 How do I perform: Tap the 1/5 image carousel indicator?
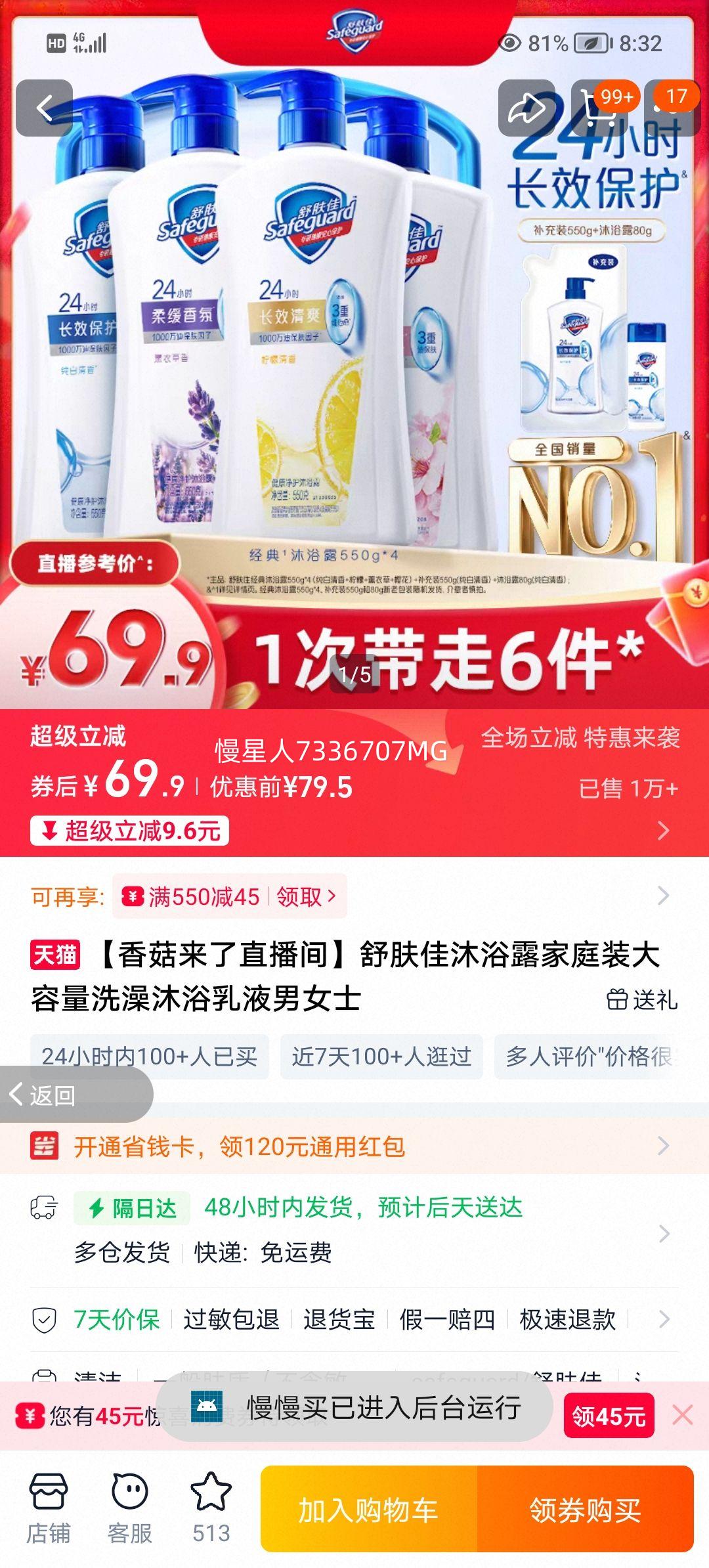pyautogui.click(x=354, y=674)
